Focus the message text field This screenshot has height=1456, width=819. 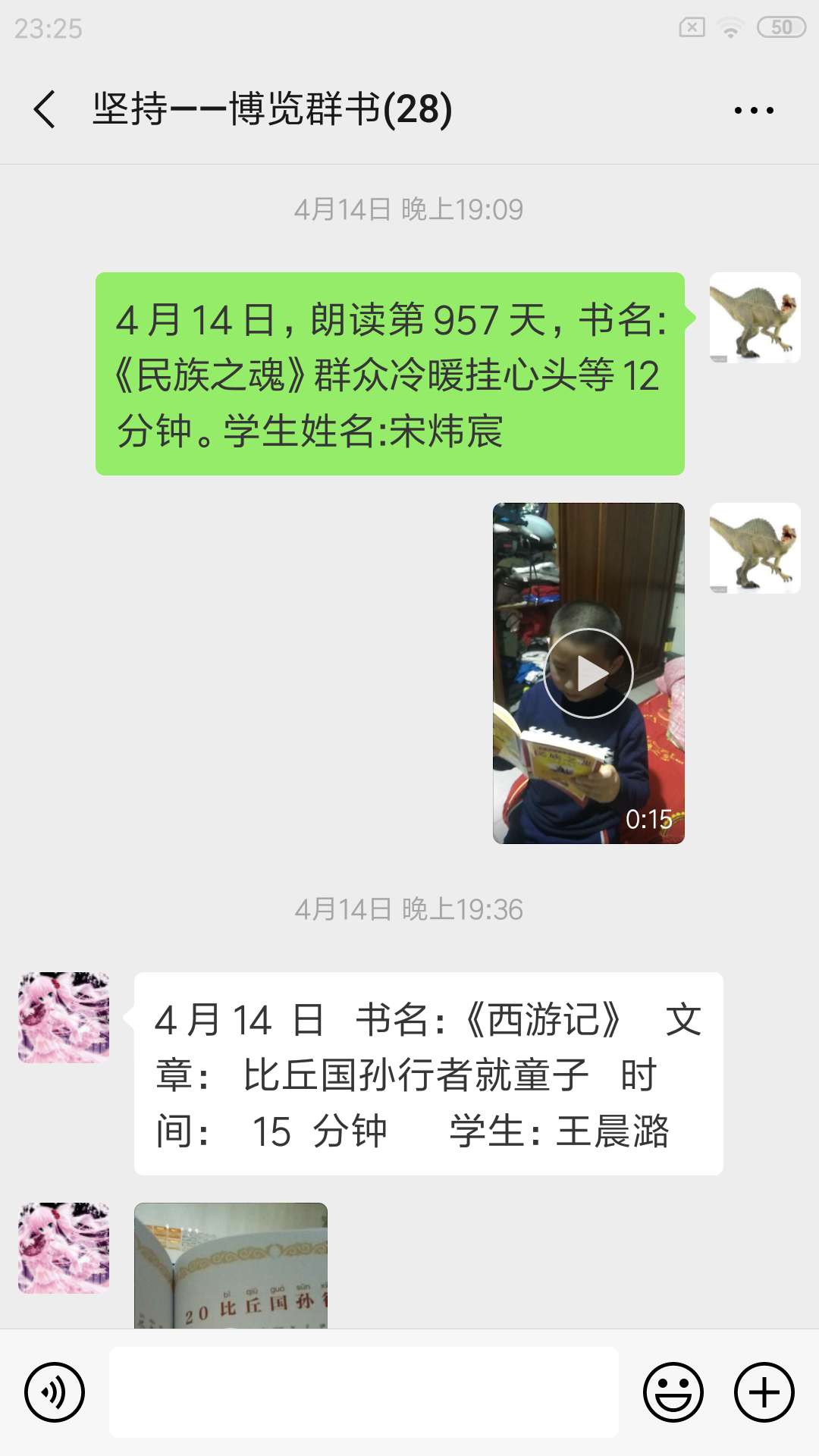[x=364, y=1392]
